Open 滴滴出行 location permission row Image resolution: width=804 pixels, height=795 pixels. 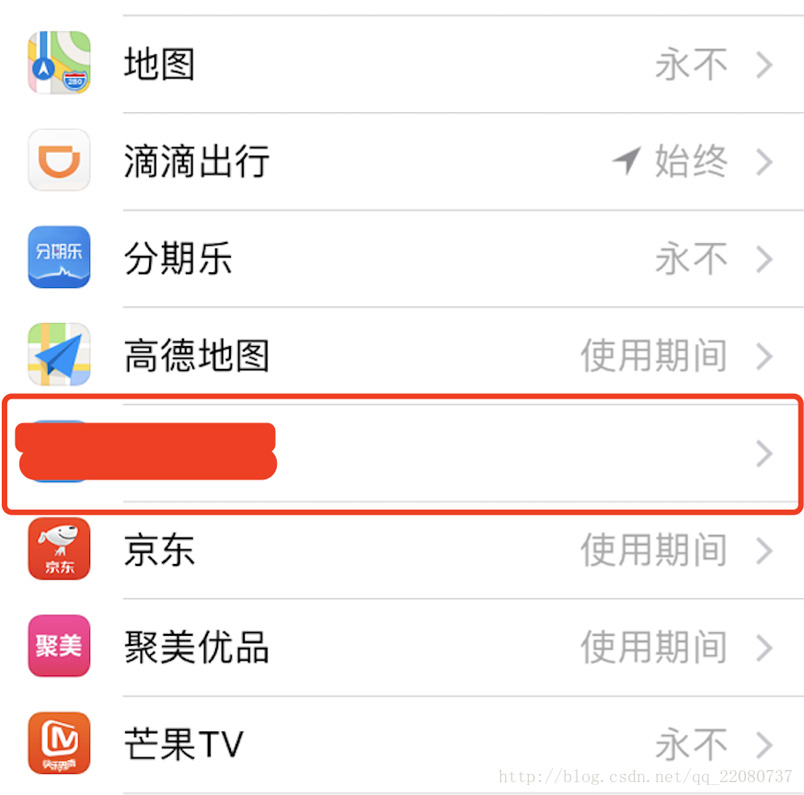click(400, 161)
